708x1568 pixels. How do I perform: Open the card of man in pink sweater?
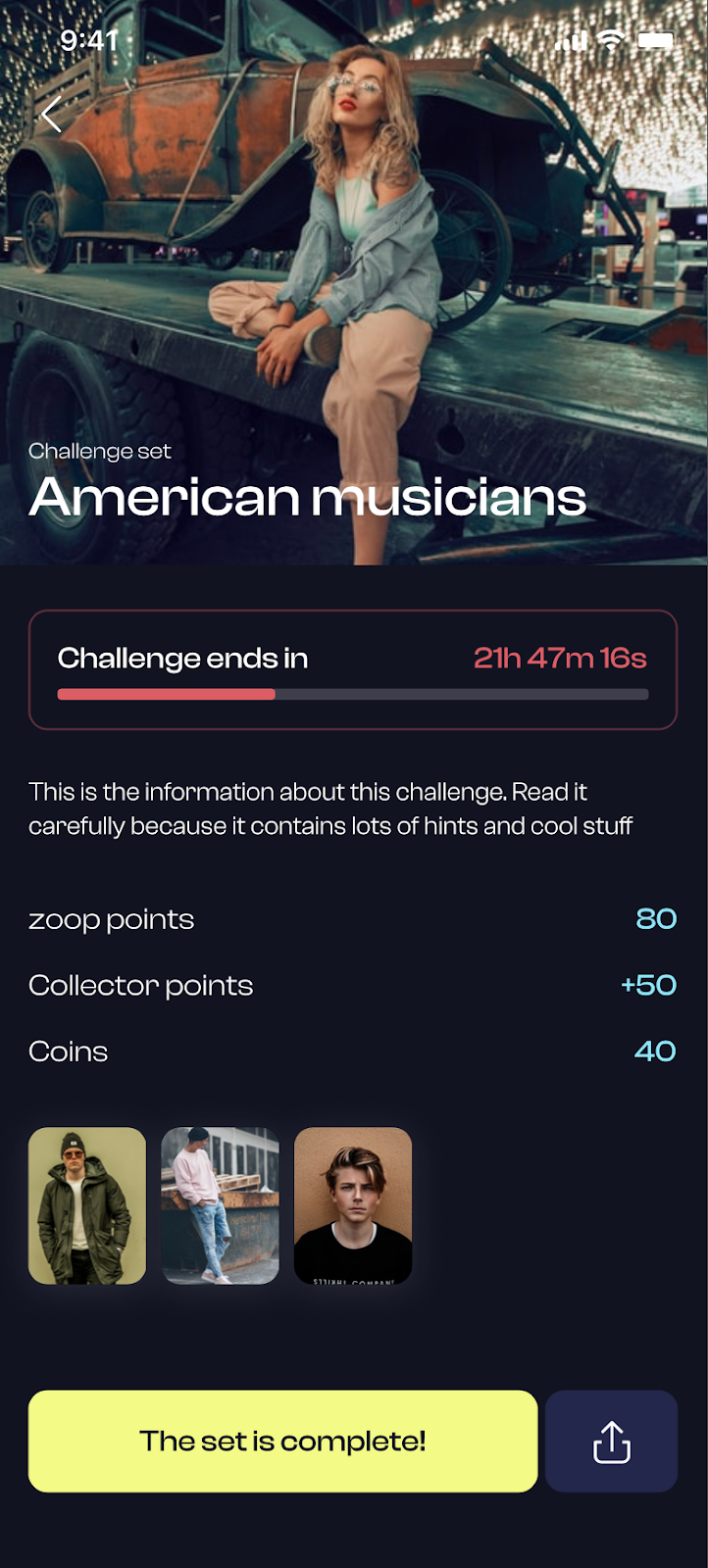pos(220,1205)
